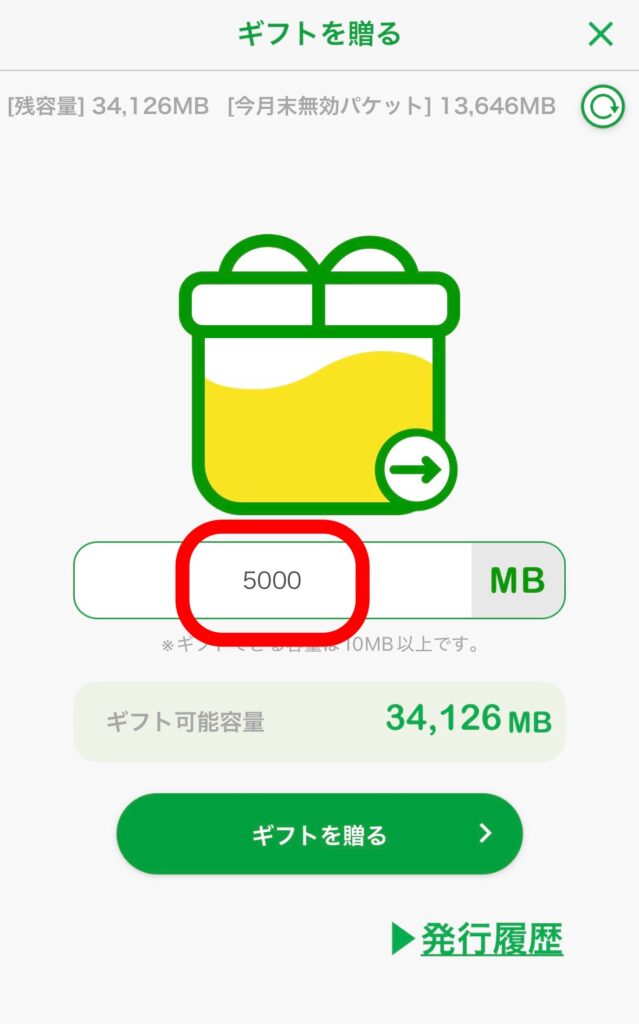Close the ギフトを贈る screen
The image size is (639, 1024).
[x=600, y=35]
